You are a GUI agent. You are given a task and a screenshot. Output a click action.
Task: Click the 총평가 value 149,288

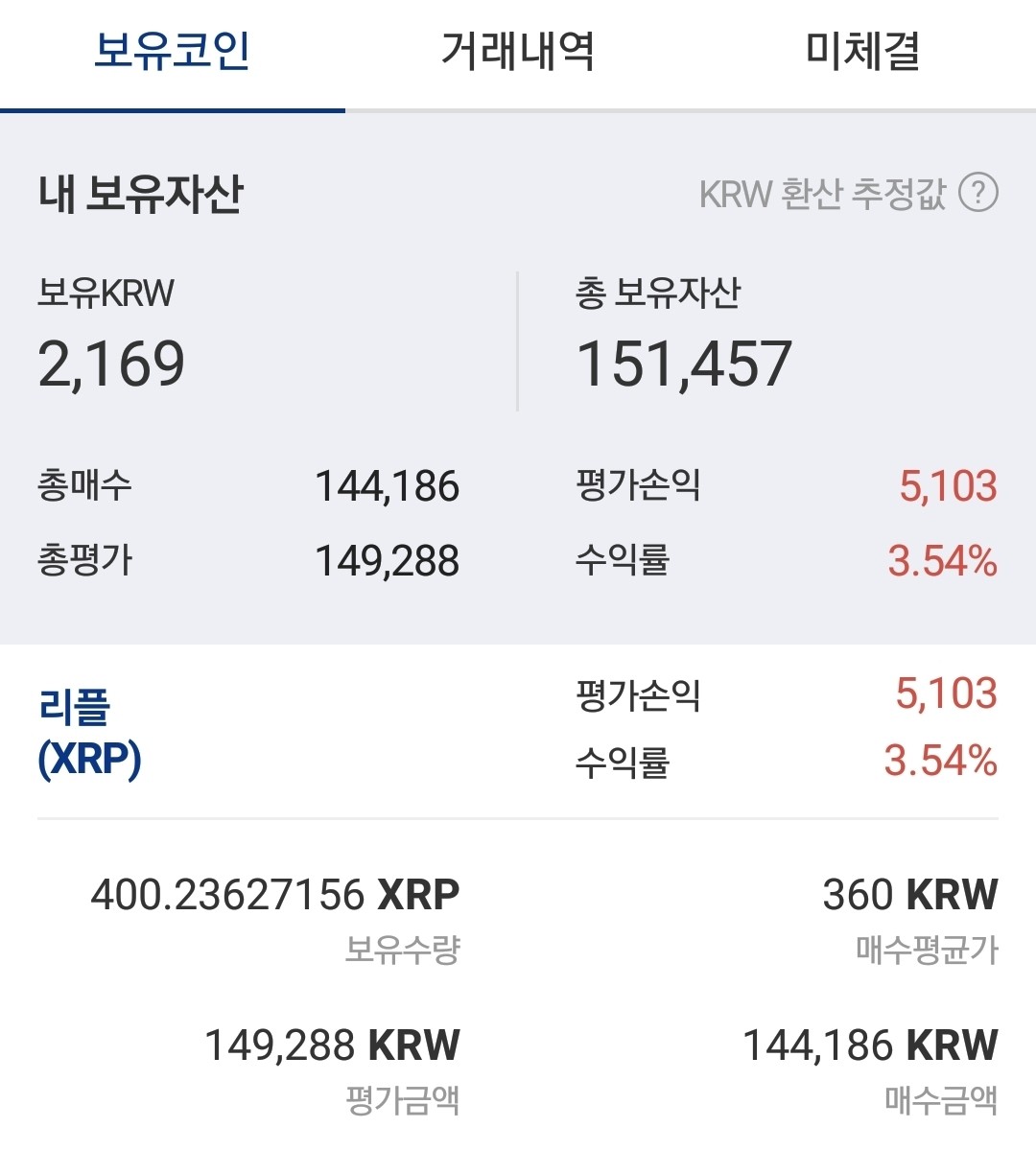point(388,561)
